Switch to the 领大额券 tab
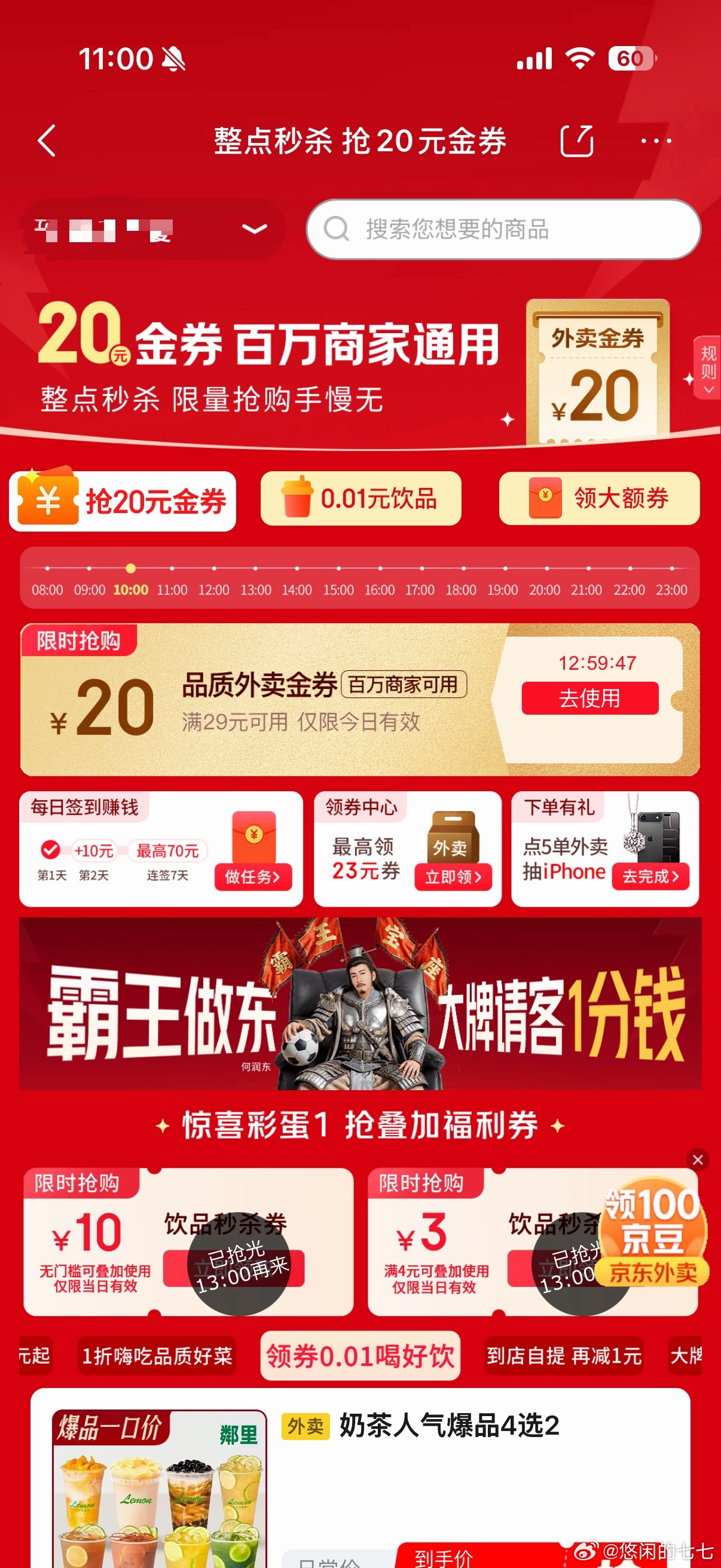The height and width of the screenshot is (1568, 721). [x=598, y=499]
